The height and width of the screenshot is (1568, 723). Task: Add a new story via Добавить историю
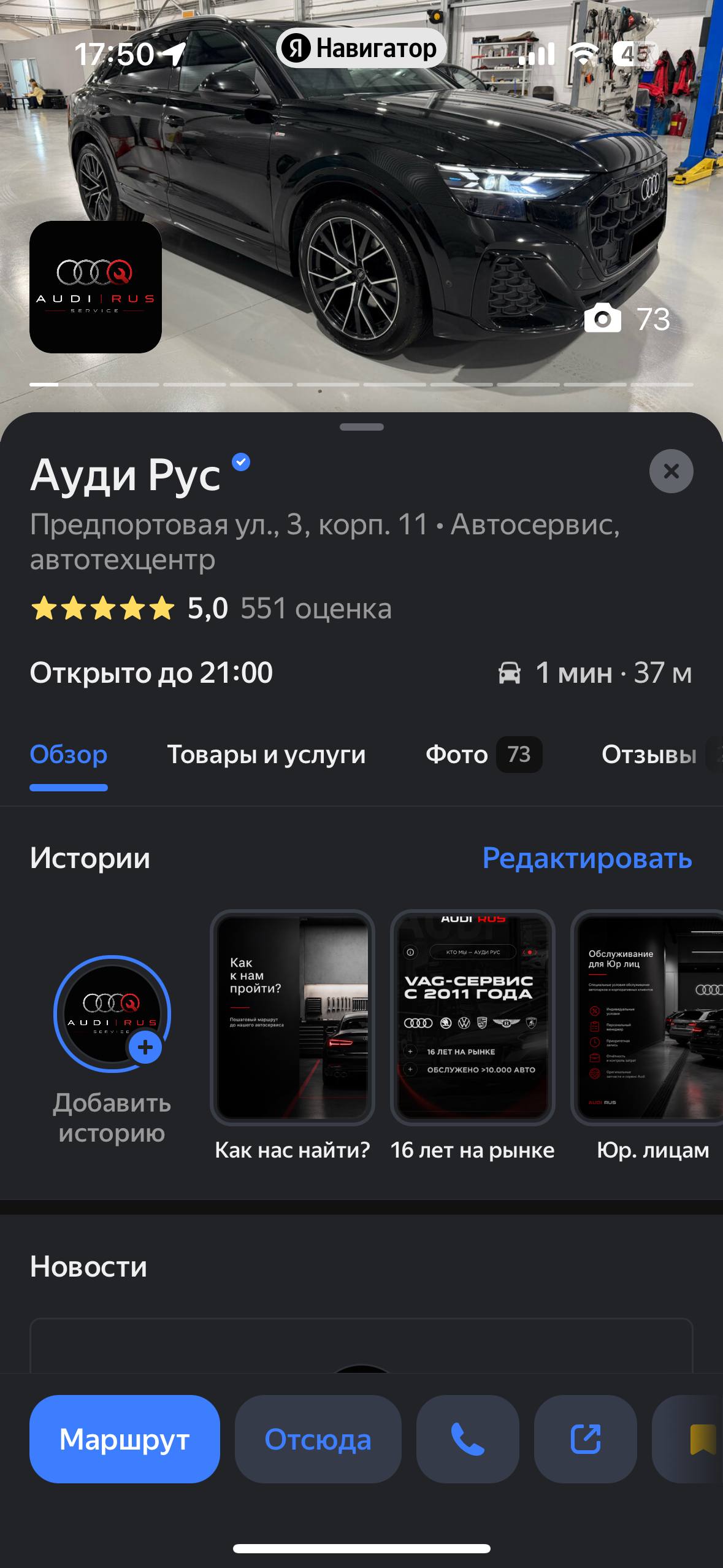(x=112, y=1049)
